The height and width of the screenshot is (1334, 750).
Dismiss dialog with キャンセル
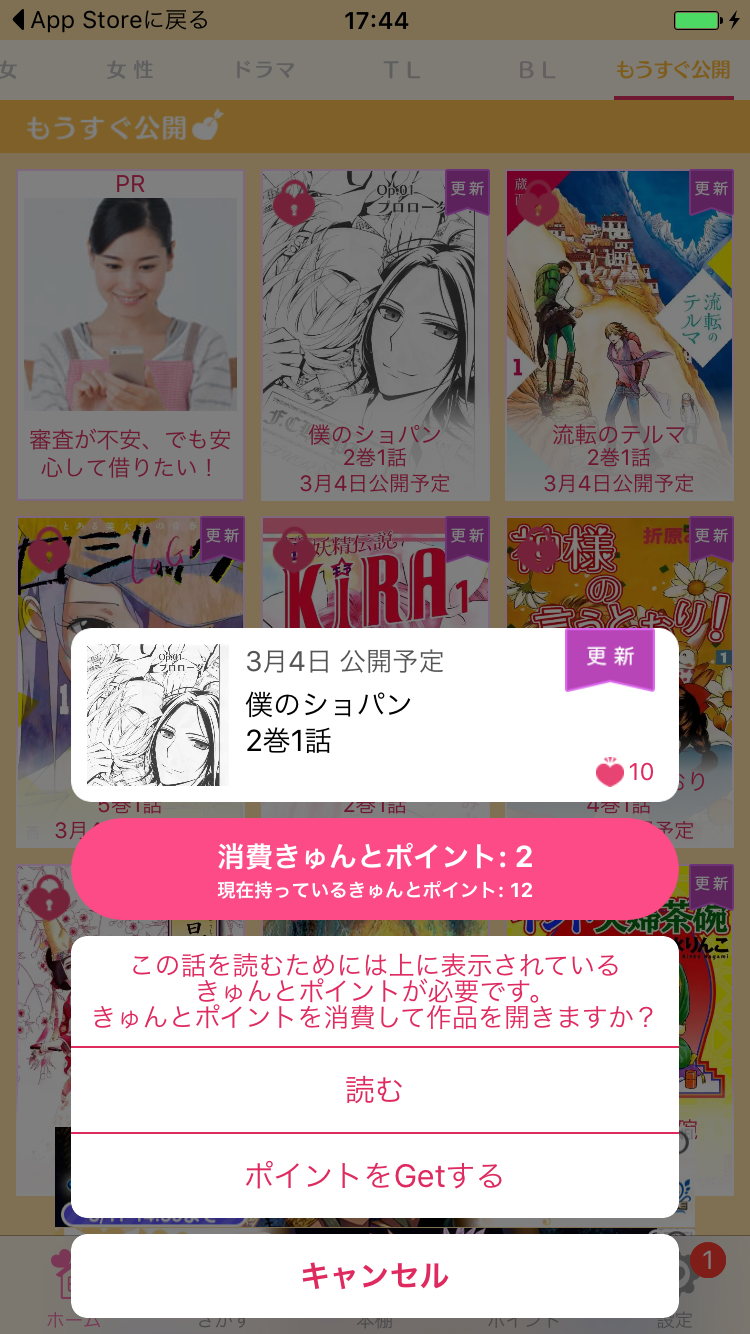374,1275
